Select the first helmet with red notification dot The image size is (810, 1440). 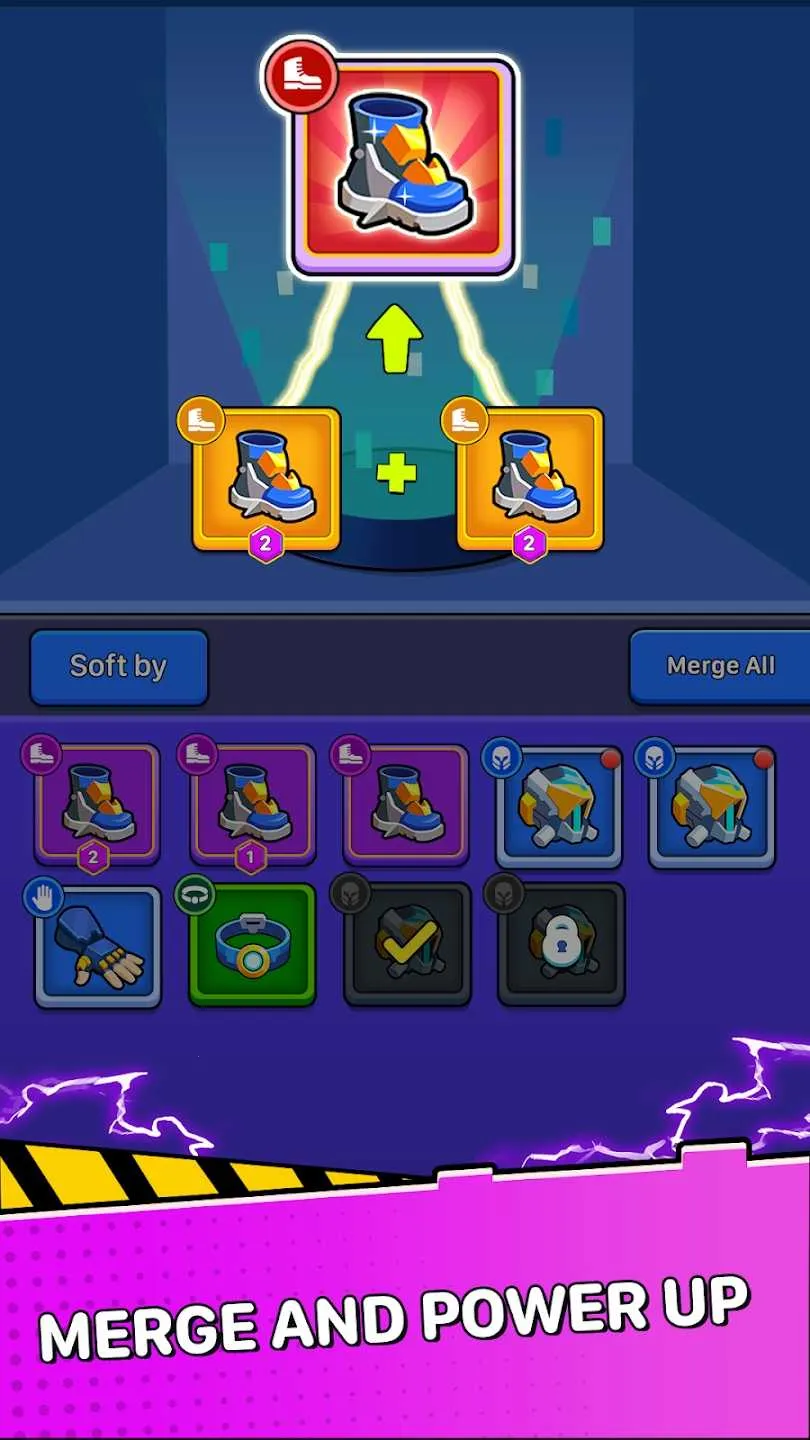click(x=562, y=805)
